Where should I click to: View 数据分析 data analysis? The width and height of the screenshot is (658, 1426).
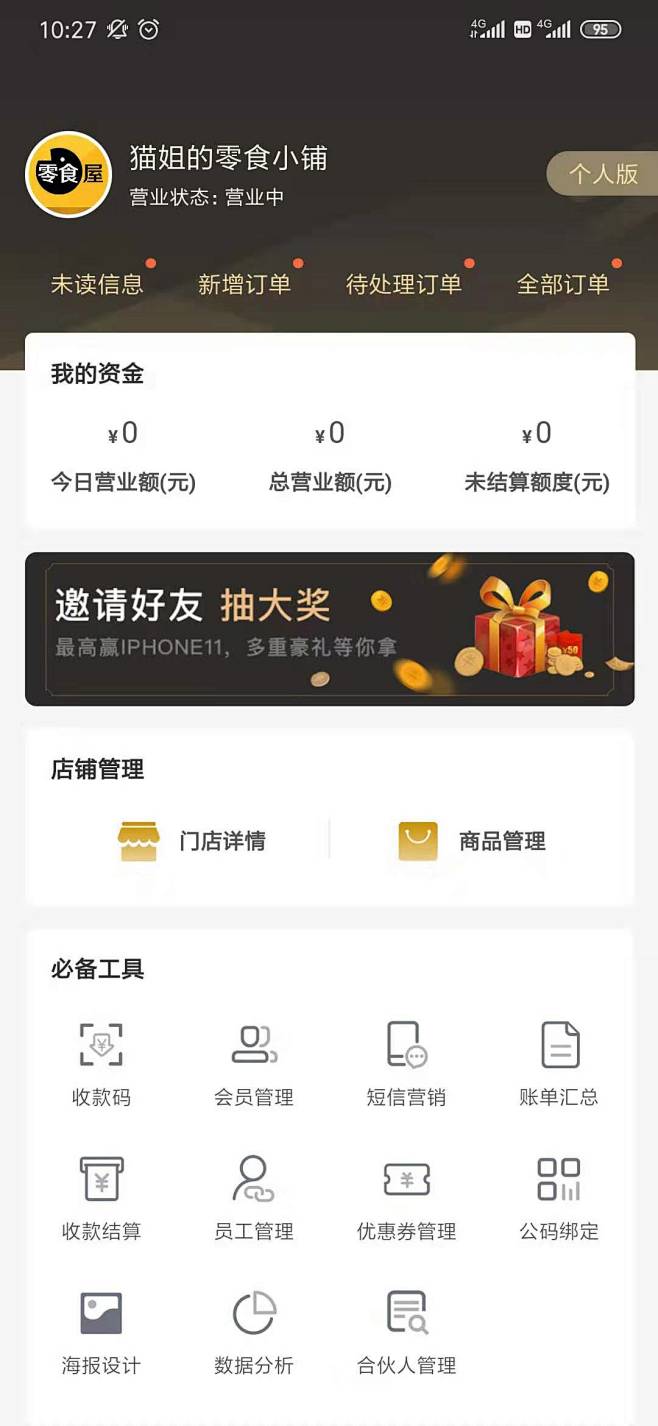pos(253,1331)
